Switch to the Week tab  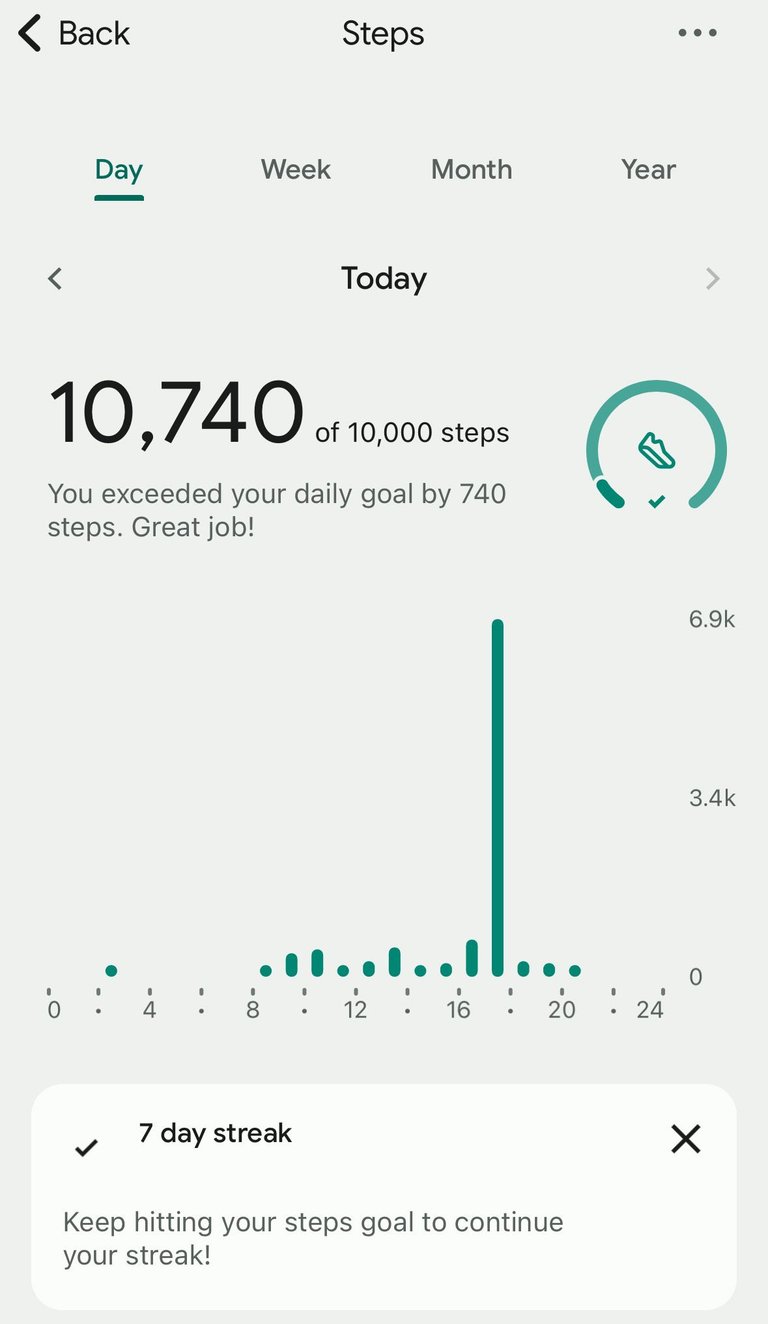[x=296, y=169]
